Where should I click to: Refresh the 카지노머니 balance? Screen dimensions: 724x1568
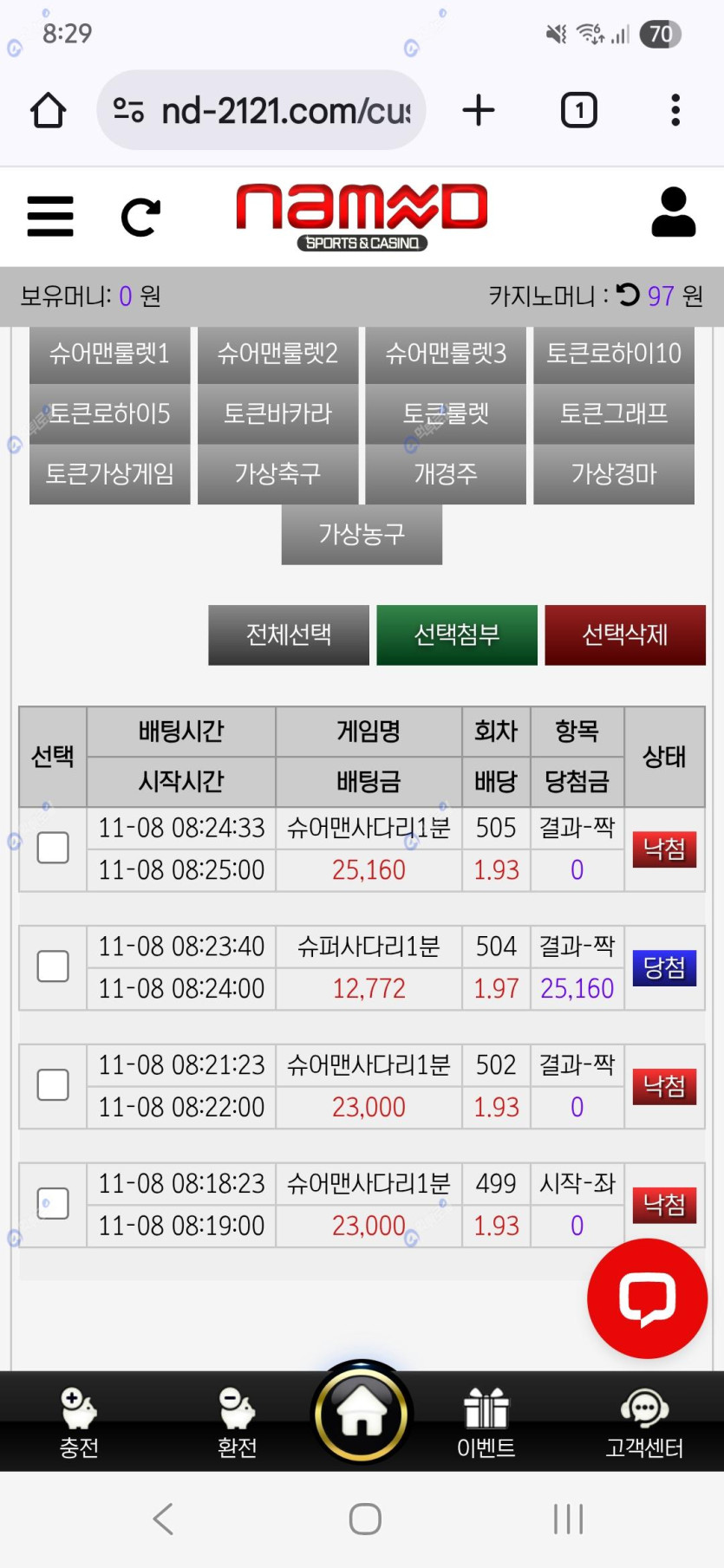pos(628,295)
